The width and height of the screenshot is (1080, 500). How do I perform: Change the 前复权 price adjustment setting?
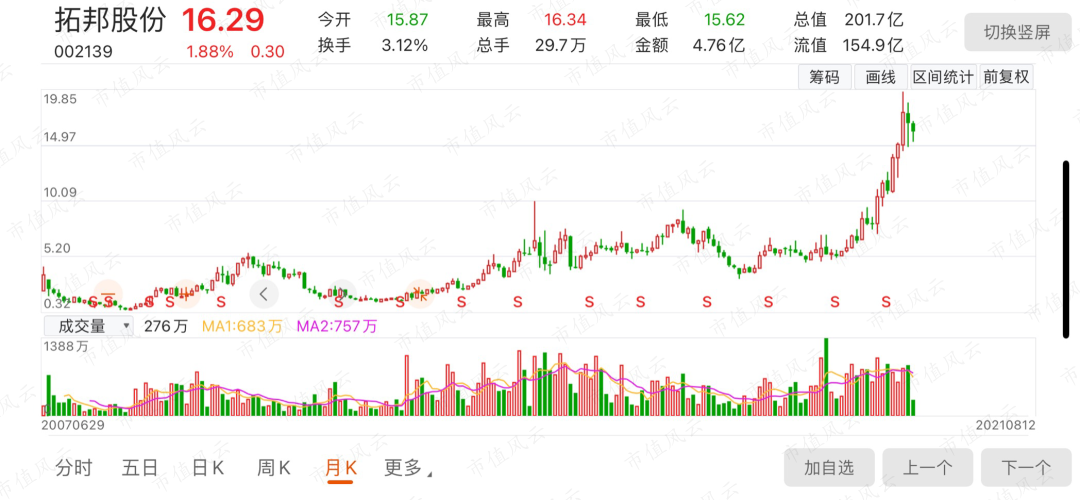(x=1006, y=77)
